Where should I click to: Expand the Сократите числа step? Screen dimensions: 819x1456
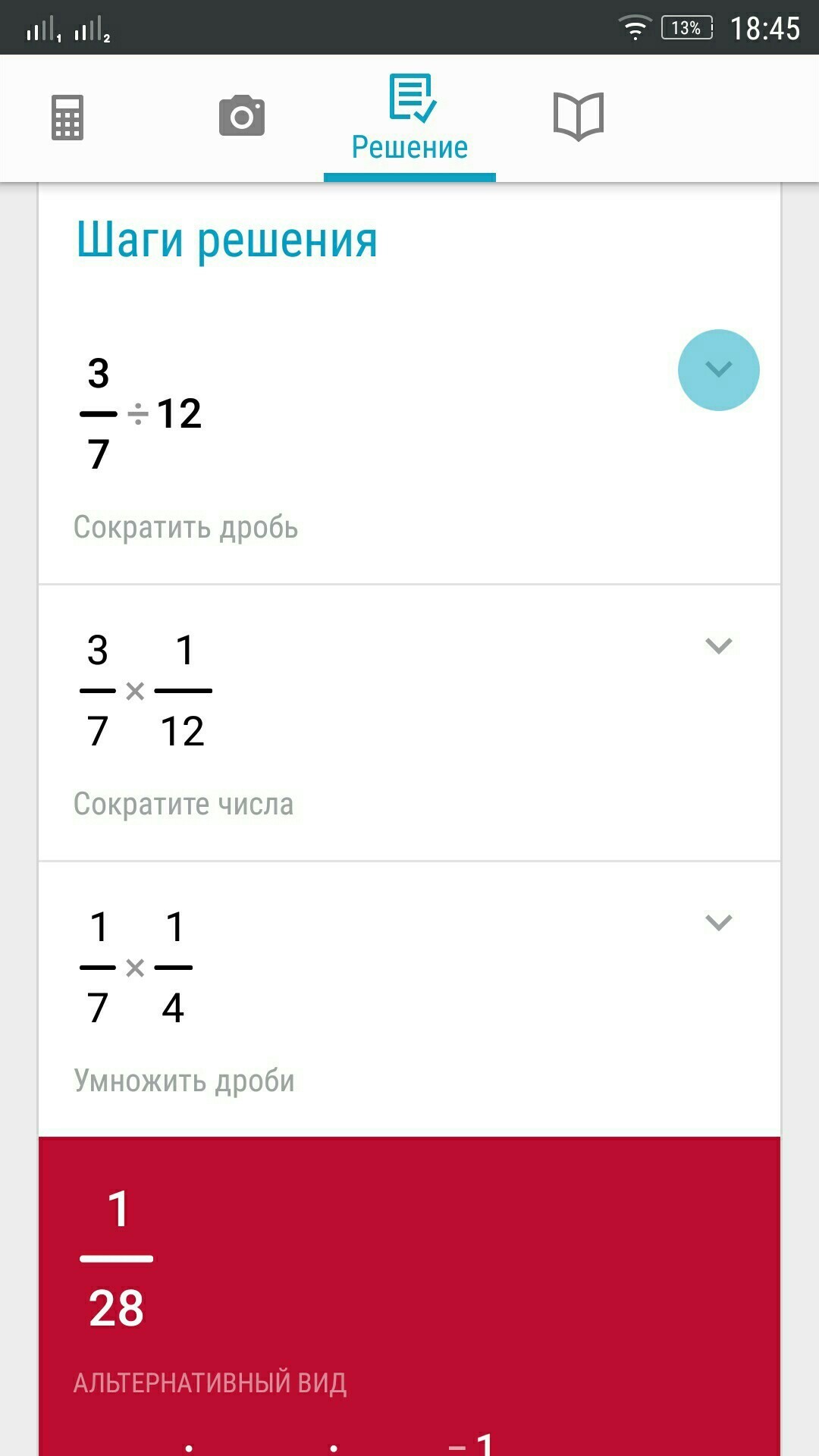tap(718, 646)
